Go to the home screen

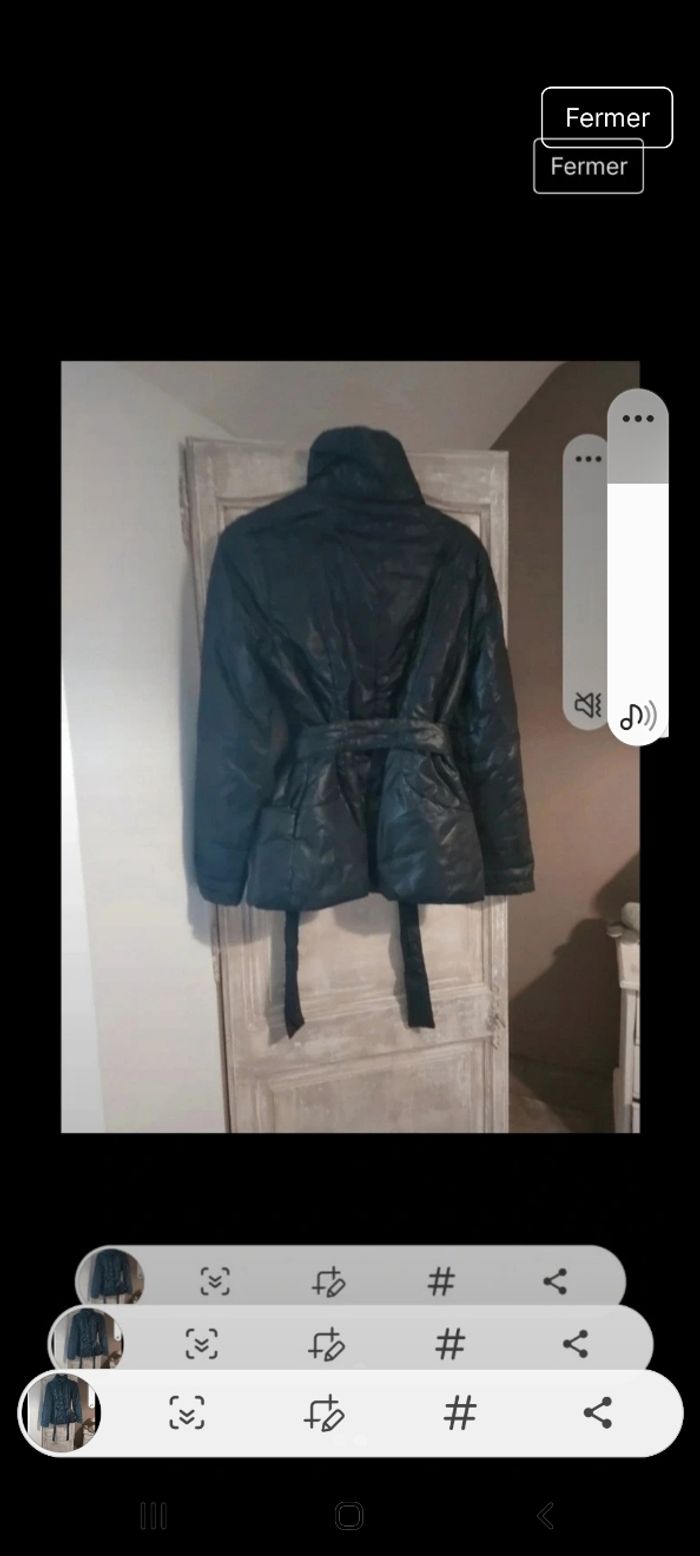pos(349,1515)
